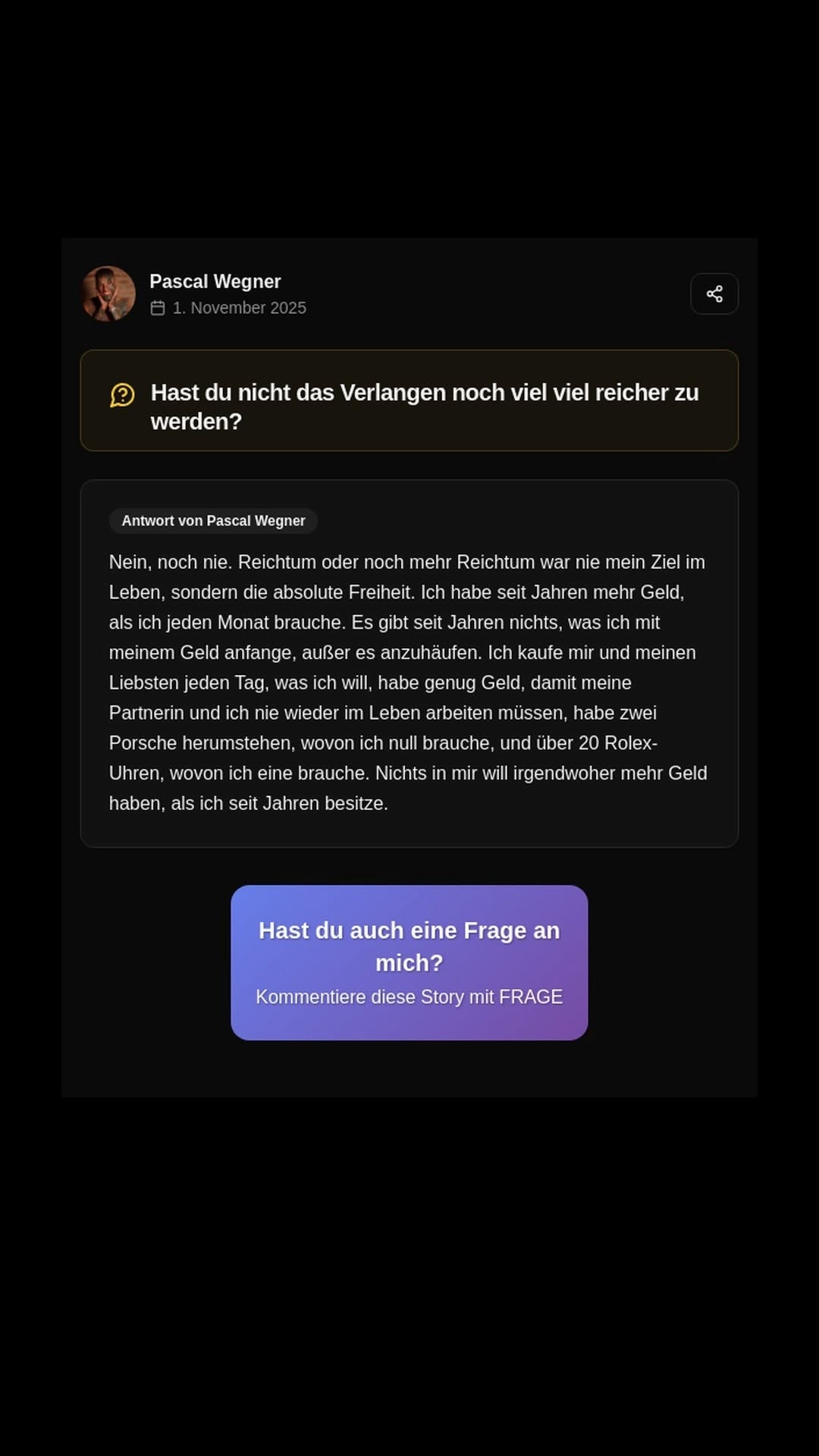
Task: Tap the speech bubble next to the question
Action: click(123, 395)
